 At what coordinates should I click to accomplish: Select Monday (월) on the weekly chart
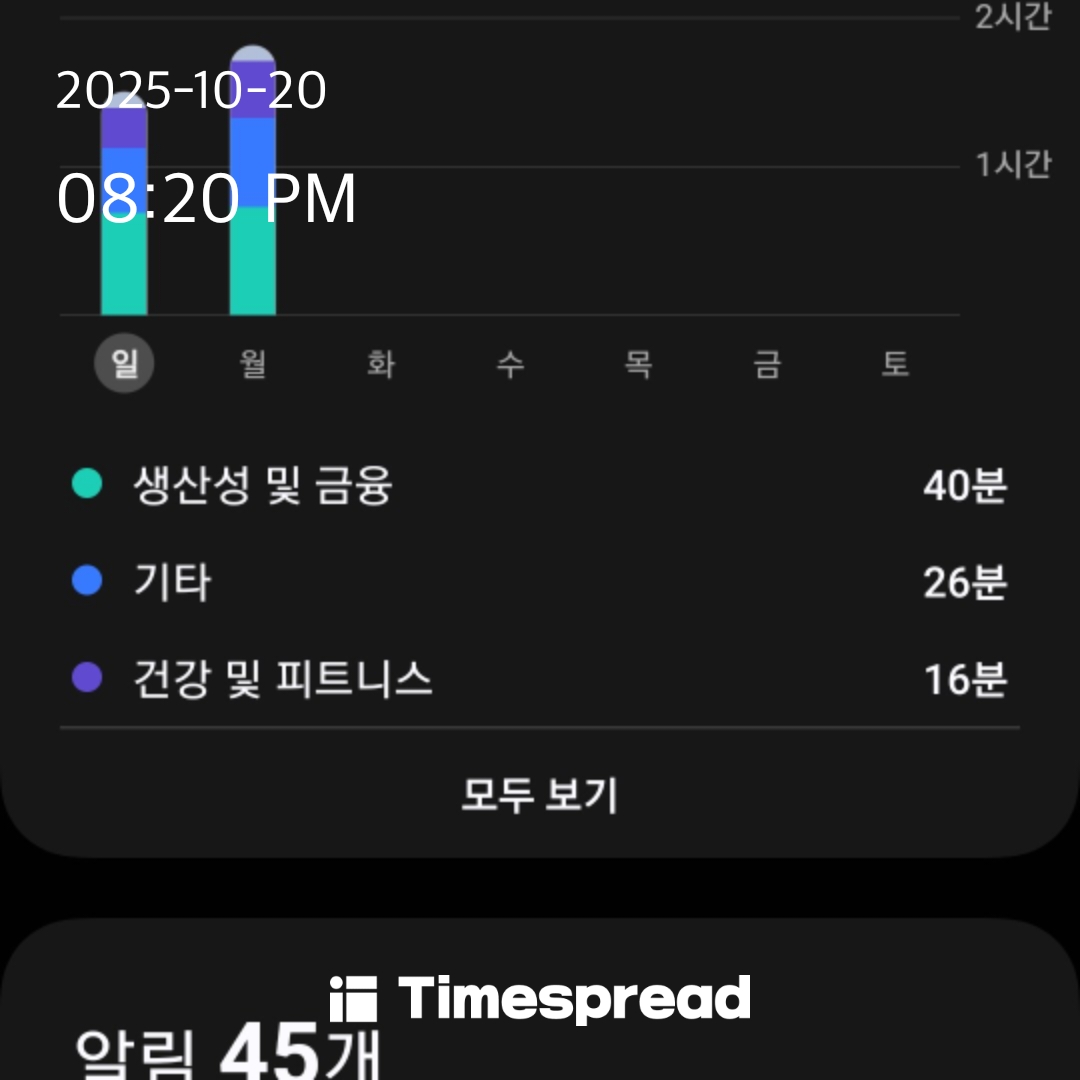pos(253,364)
